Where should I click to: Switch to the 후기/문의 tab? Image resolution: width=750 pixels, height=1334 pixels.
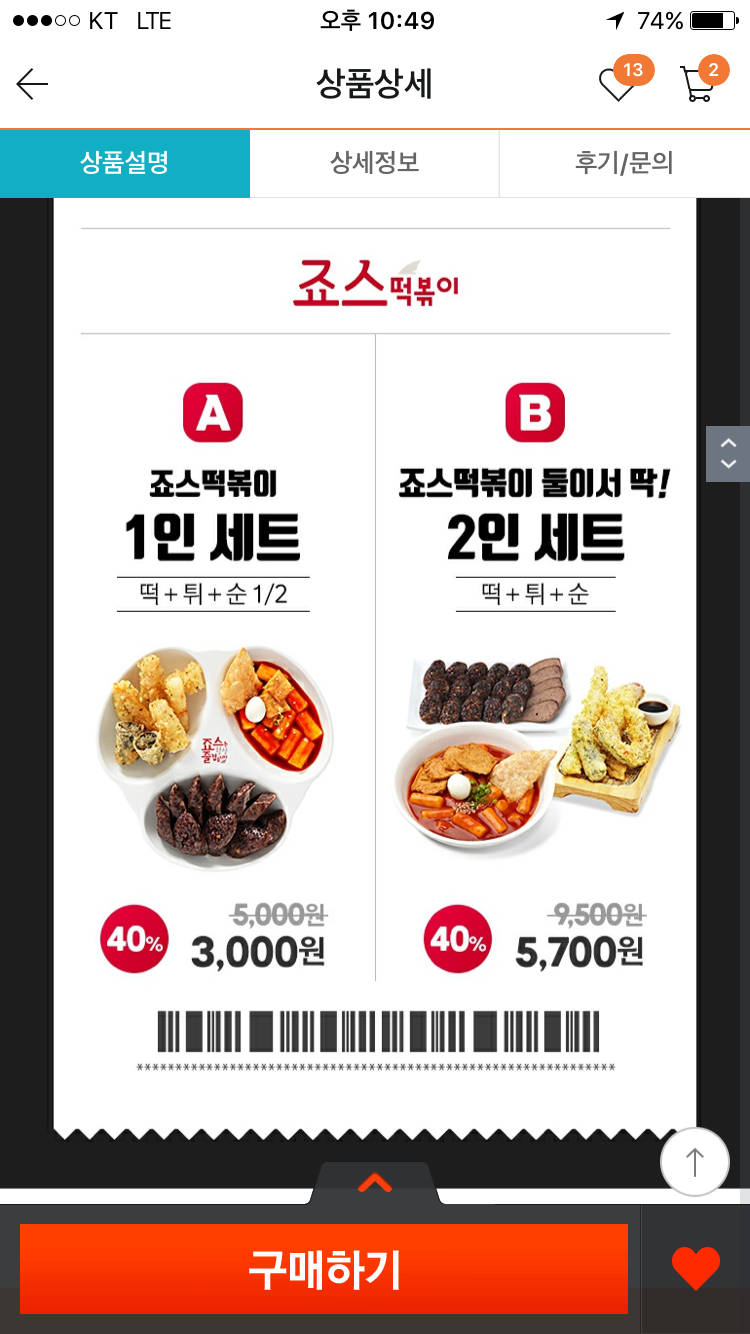(624, 163)
